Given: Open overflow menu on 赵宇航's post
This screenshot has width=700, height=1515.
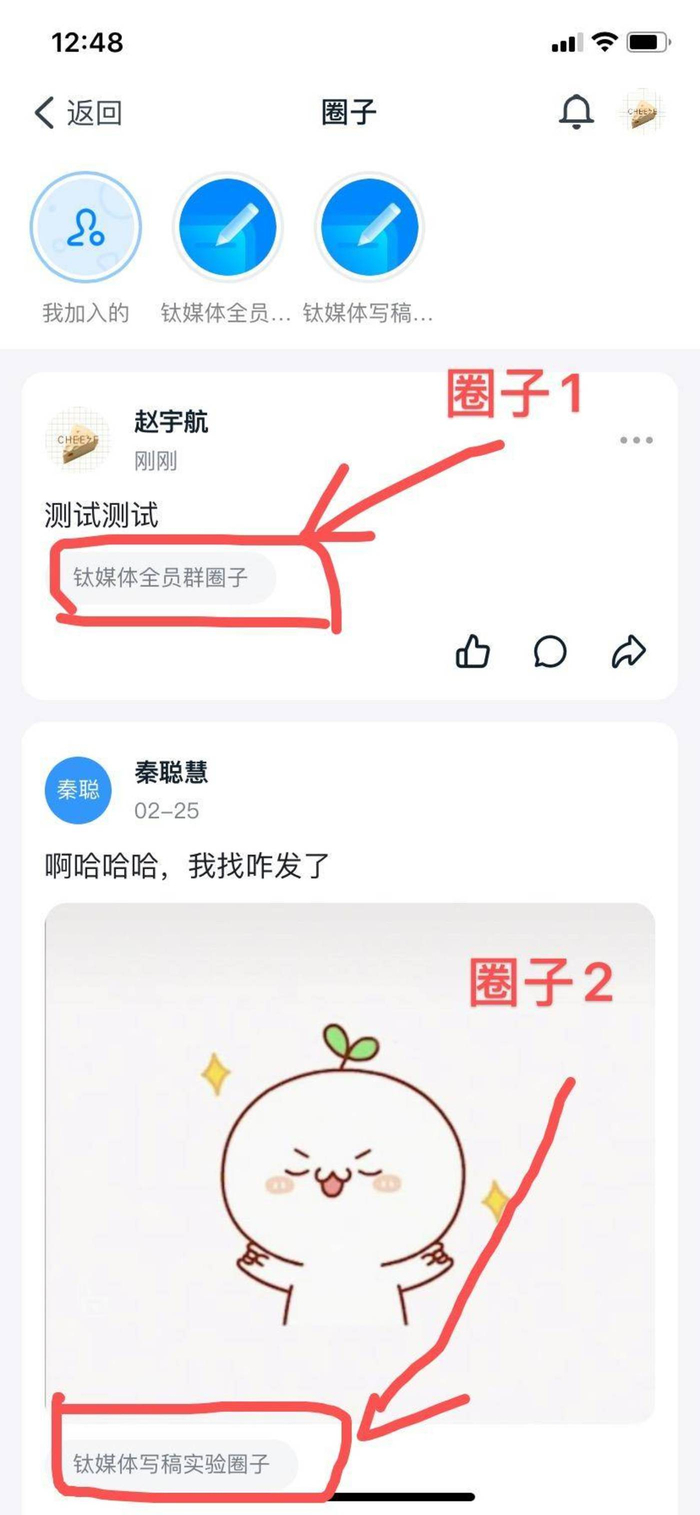Looking at the screenshot, I should point(636,440).
